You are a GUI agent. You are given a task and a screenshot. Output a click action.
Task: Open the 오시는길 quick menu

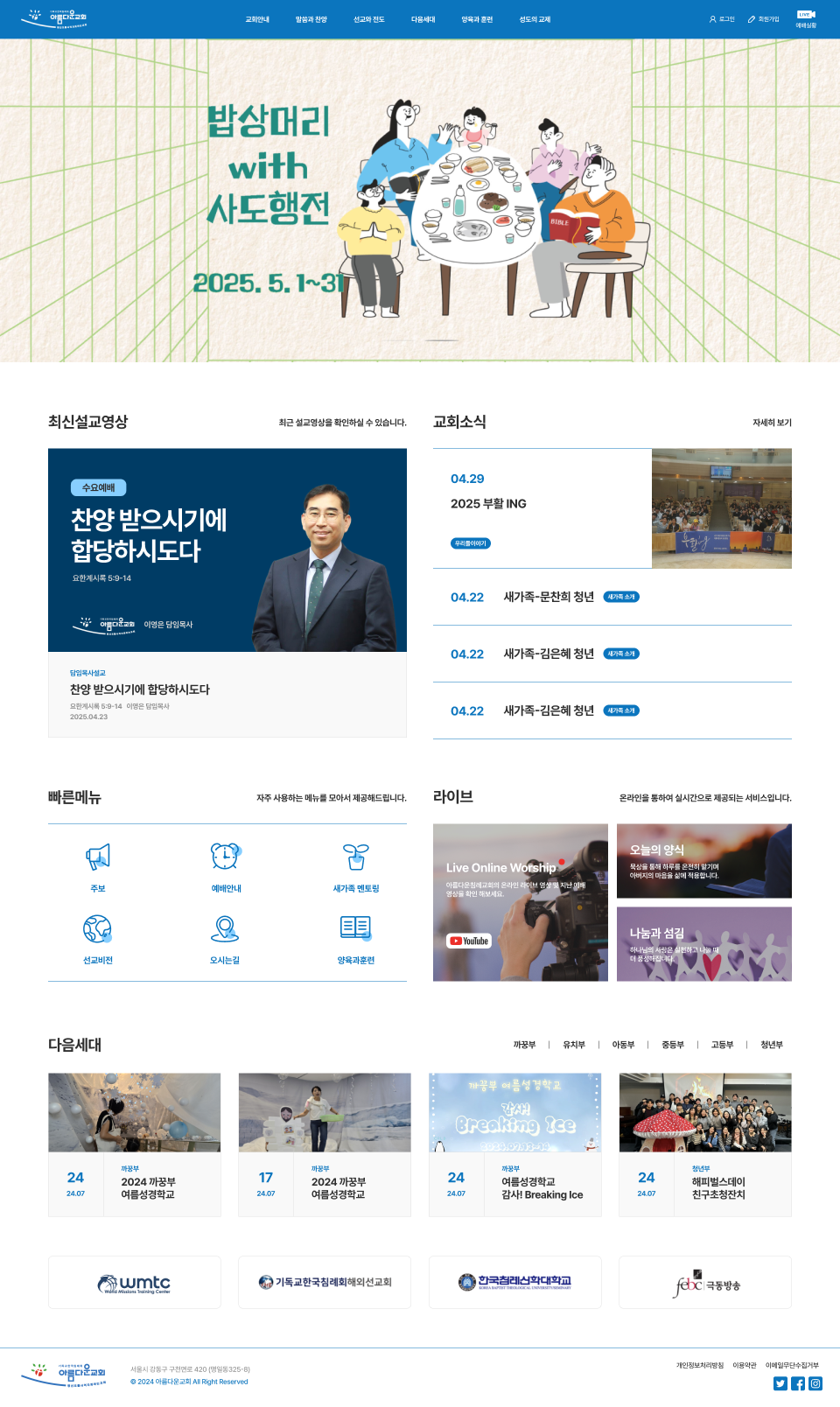225,938
